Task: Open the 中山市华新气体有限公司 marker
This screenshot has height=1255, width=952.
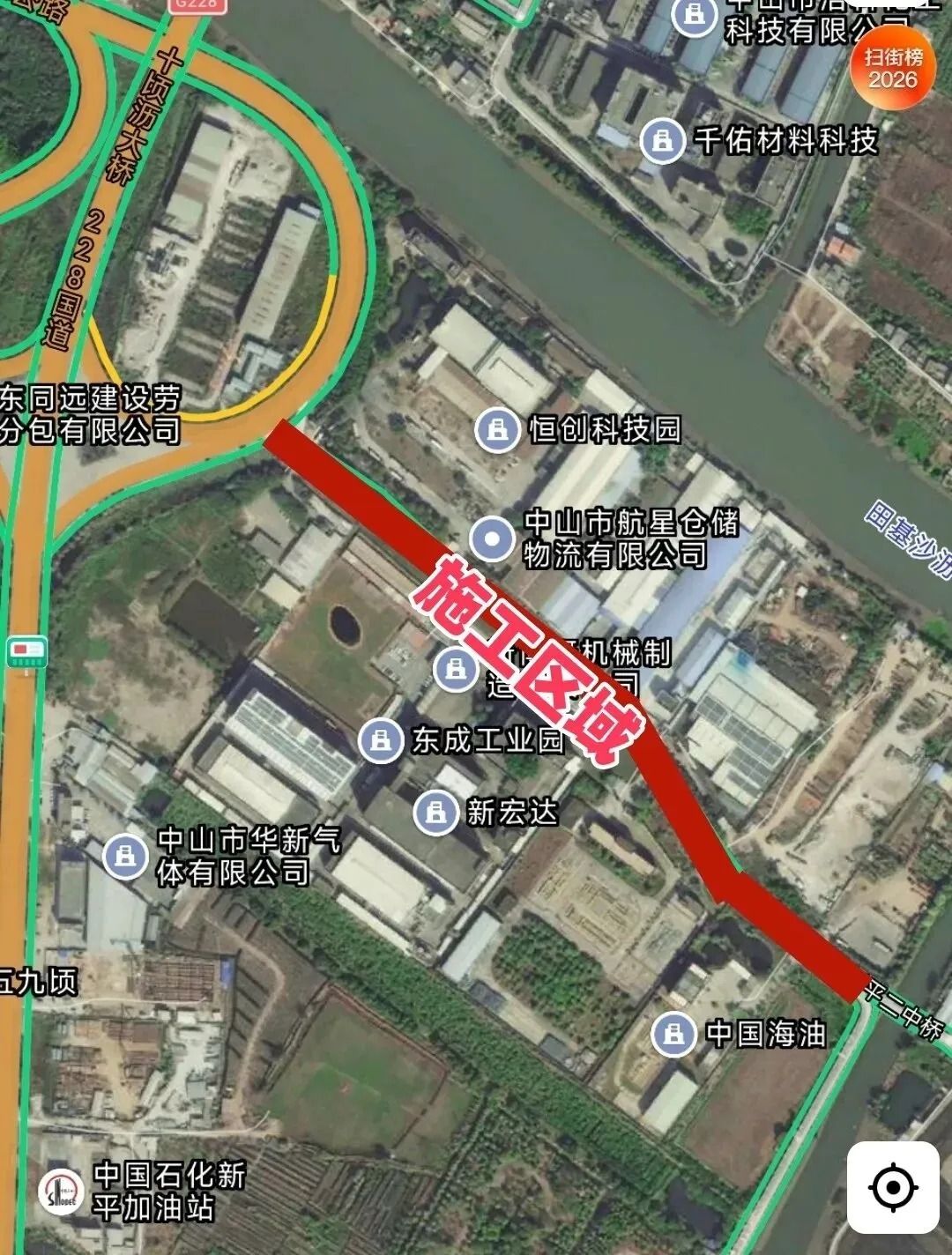Action: [x=124, y=856]
